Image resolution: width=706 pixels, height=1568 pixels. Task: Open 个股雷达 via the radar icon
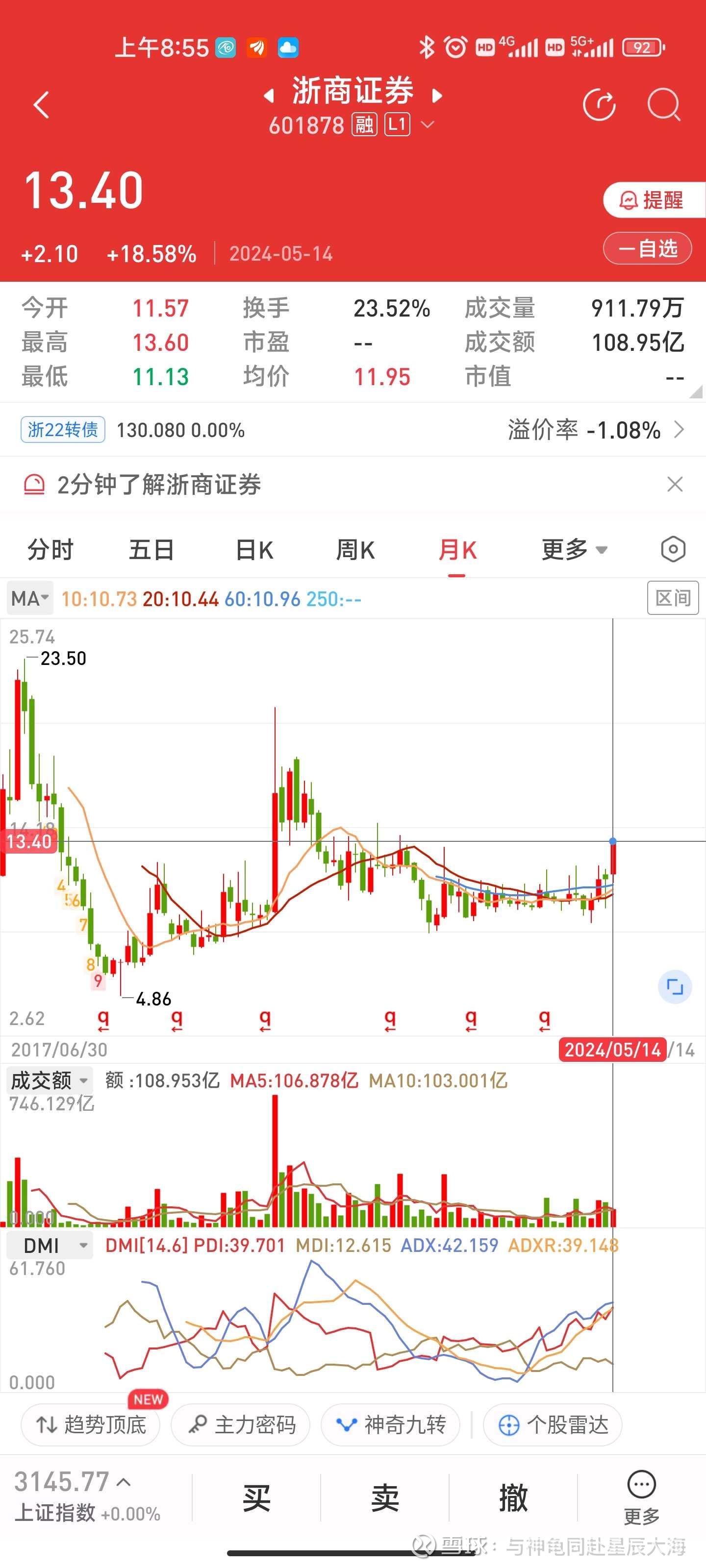(551, 1425)
